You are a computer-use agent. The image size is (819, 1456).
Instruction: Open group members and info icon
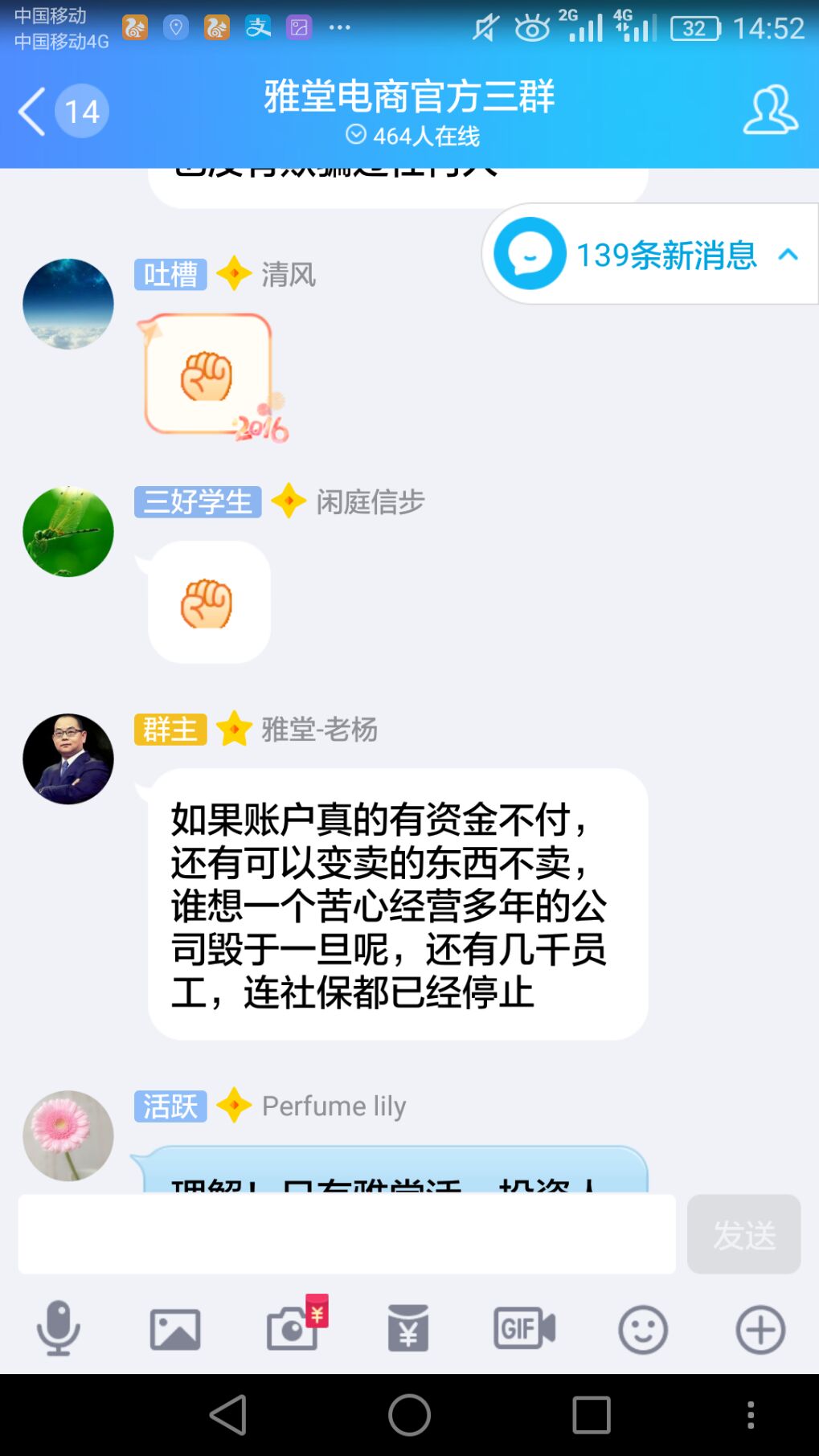tap(769, 110)
